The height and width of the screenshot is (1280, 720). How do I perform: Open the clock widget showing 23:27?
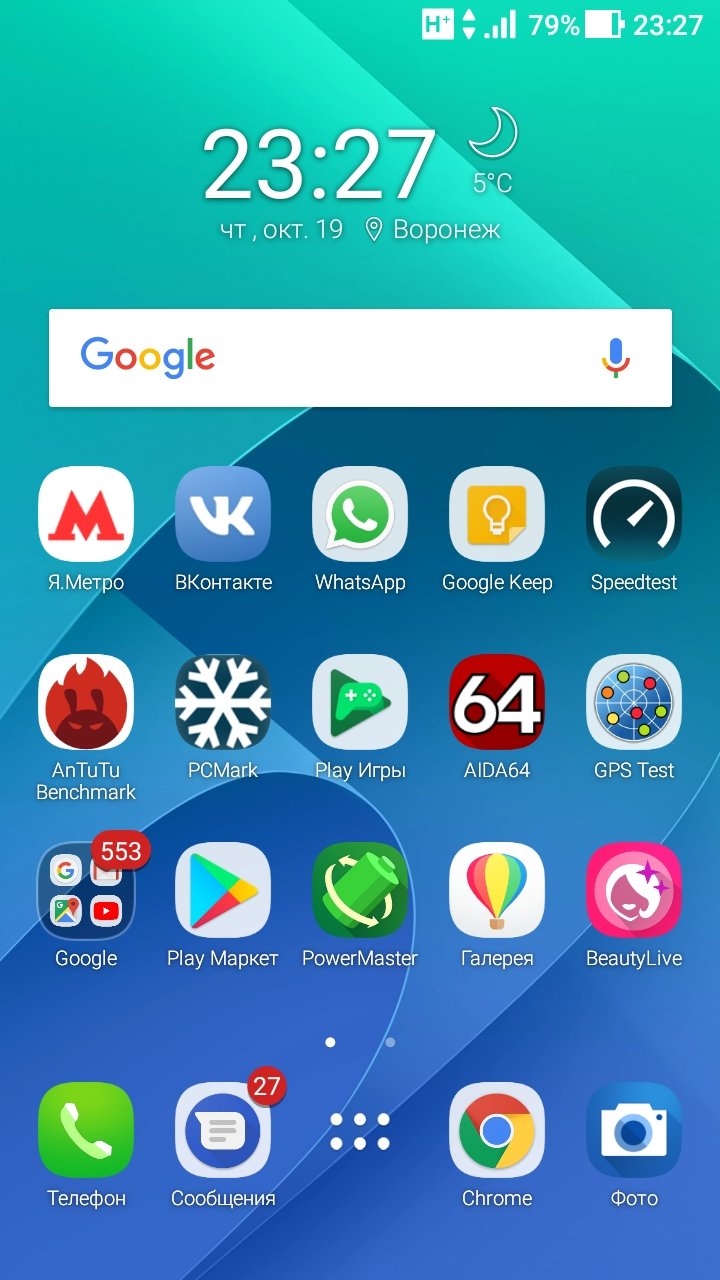click(x=320, y=165)
